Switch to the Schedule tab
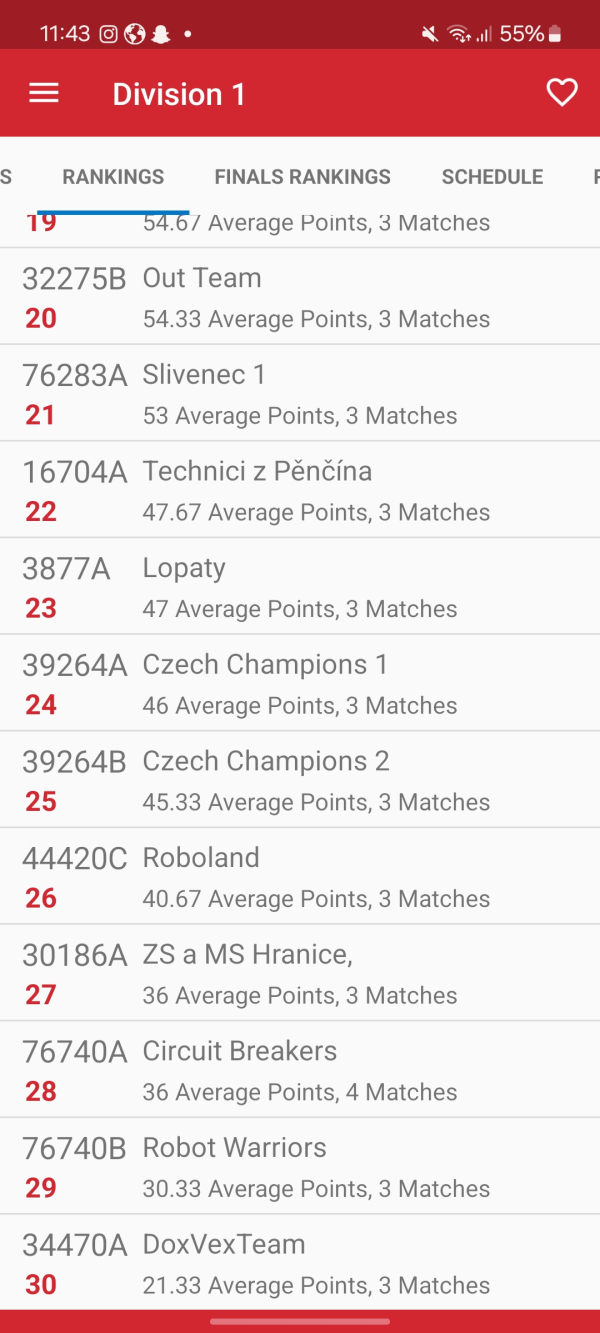 pos(492,177)
